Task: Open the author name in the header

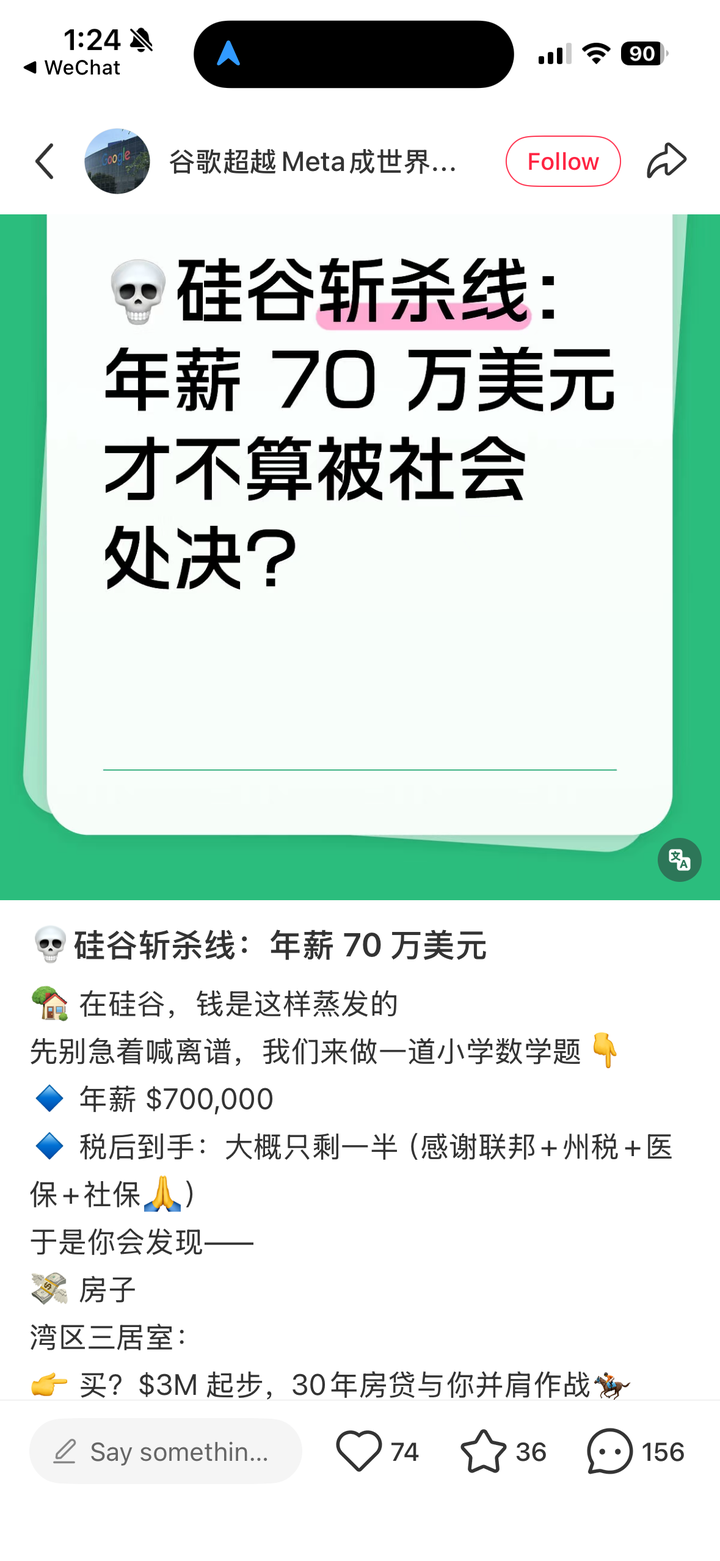Action: (313, 162)
